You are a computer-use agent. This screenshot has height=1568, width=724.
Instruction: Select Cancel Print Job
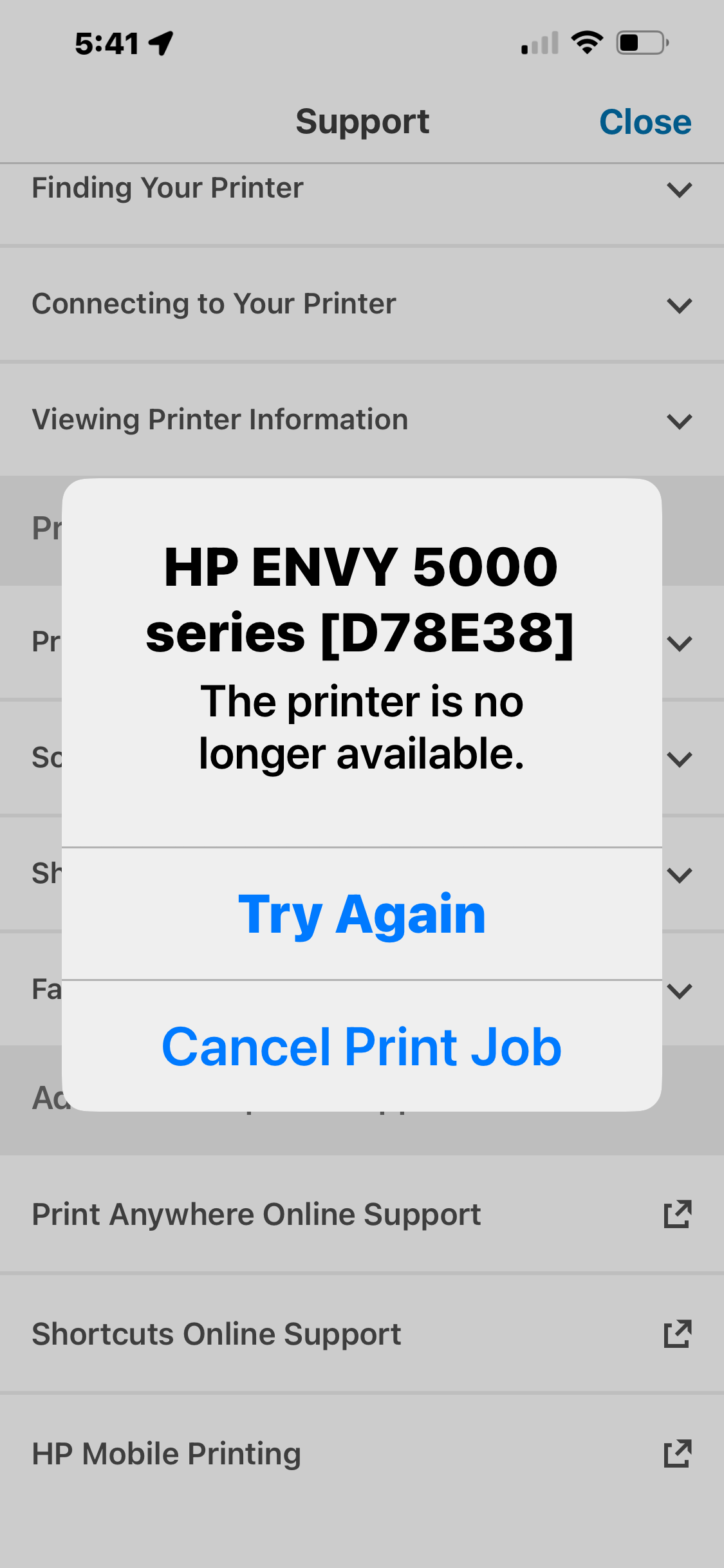coord(362,1047)
